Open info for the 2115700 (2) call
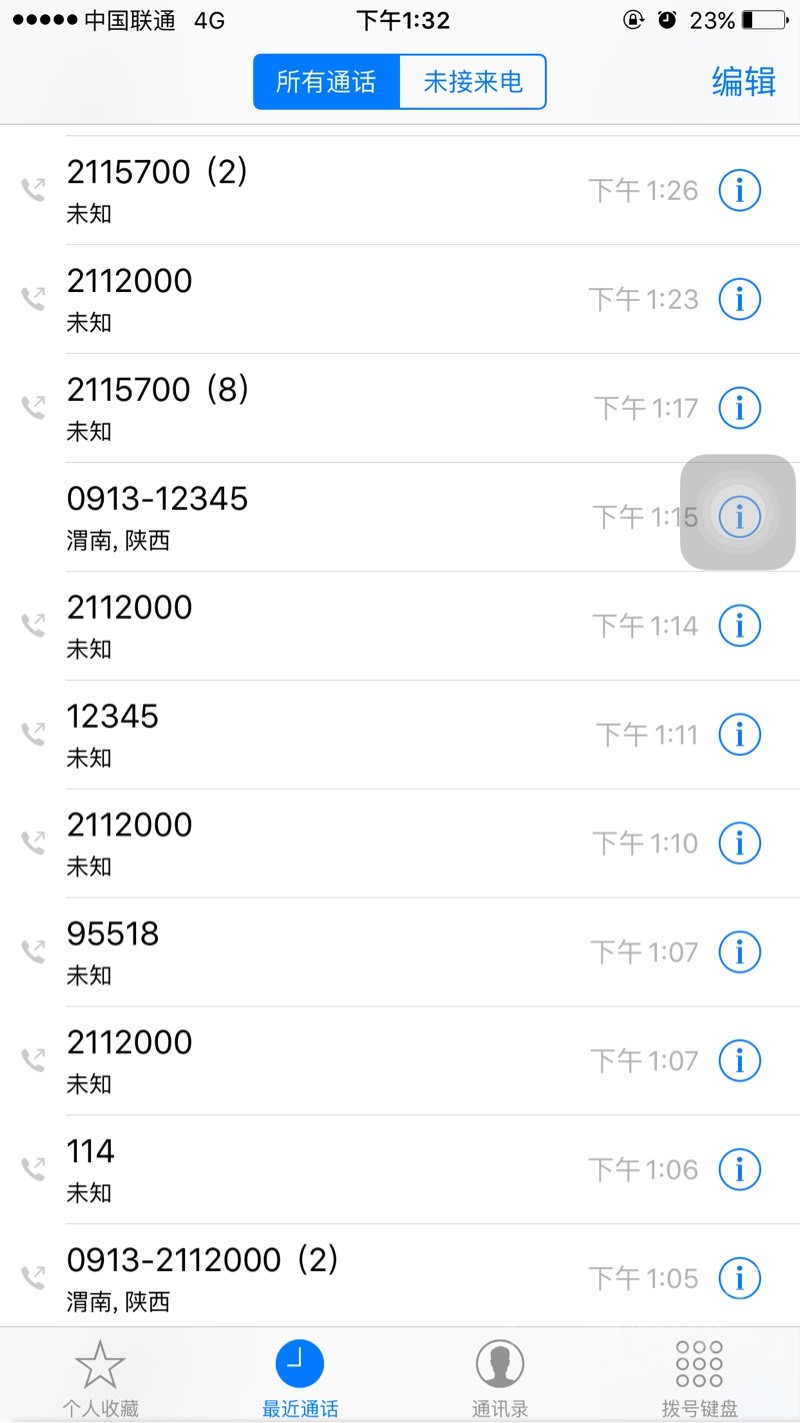800x1423 pixels. (740, 190)
